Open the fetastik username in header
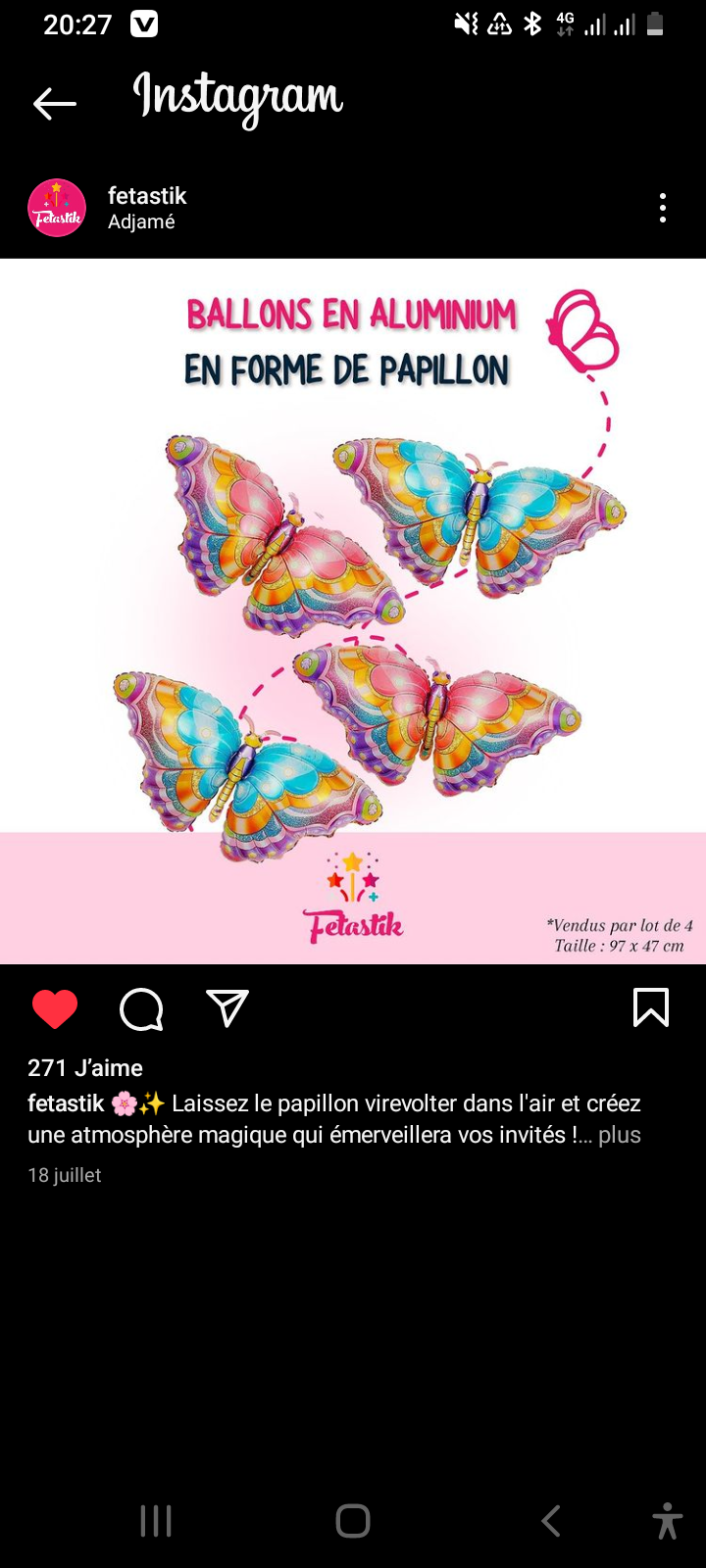The height and width of the screenshot is (1568, 706). click(x=147, y=196)
